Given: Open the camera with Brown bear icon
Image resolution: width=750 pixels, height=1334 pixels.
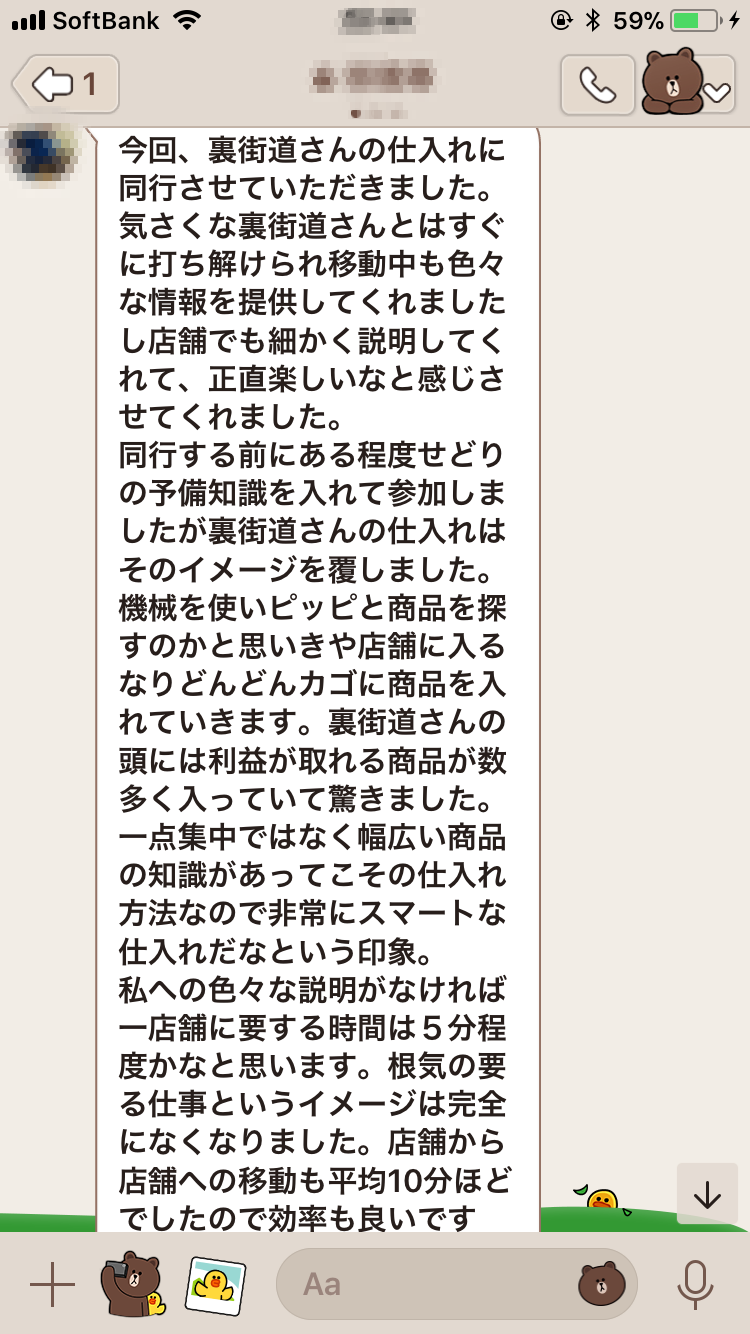Looking at the screenshot, I should (x=133, y=1284).
